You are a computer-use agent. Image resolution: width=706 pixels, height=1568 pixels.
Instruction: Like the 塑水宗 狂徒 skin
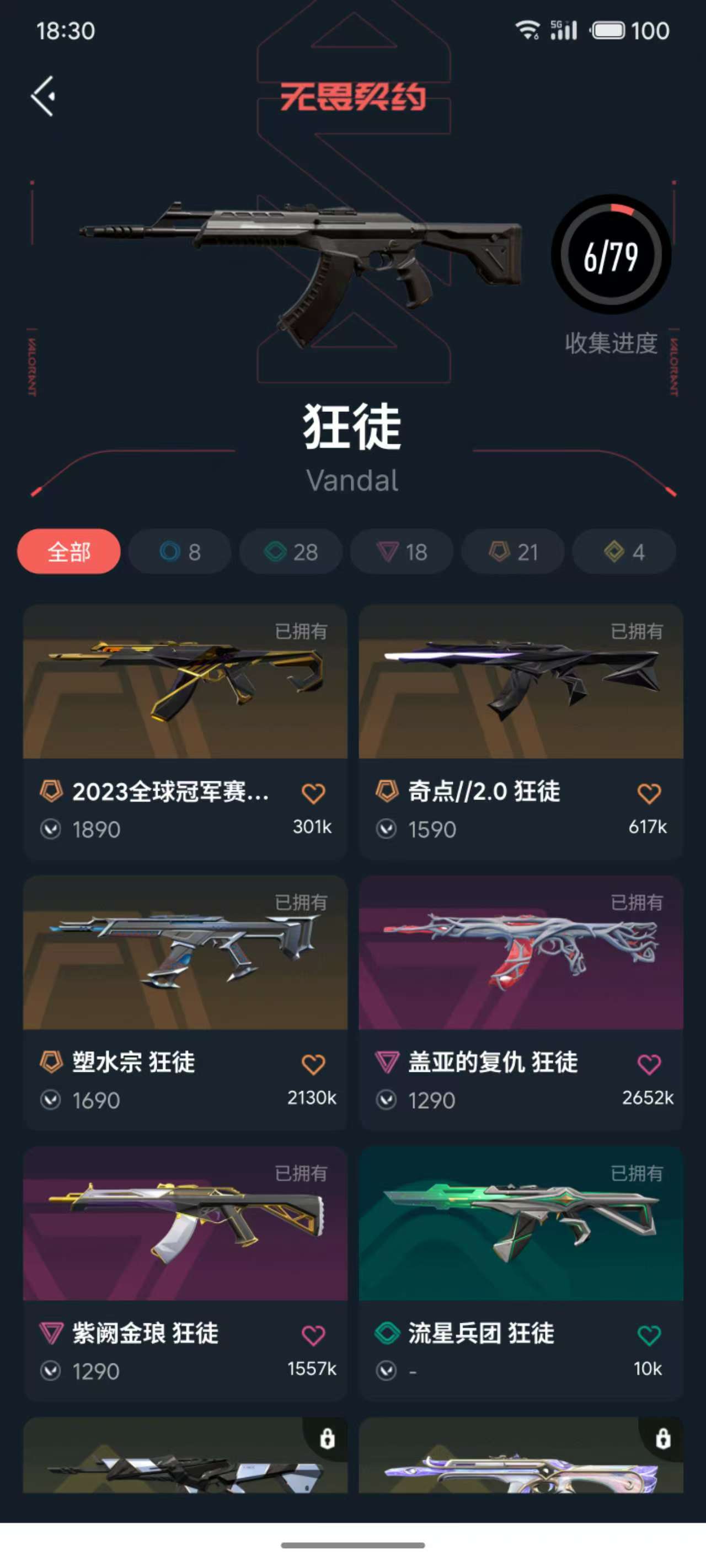click(x=313, y=1064)
